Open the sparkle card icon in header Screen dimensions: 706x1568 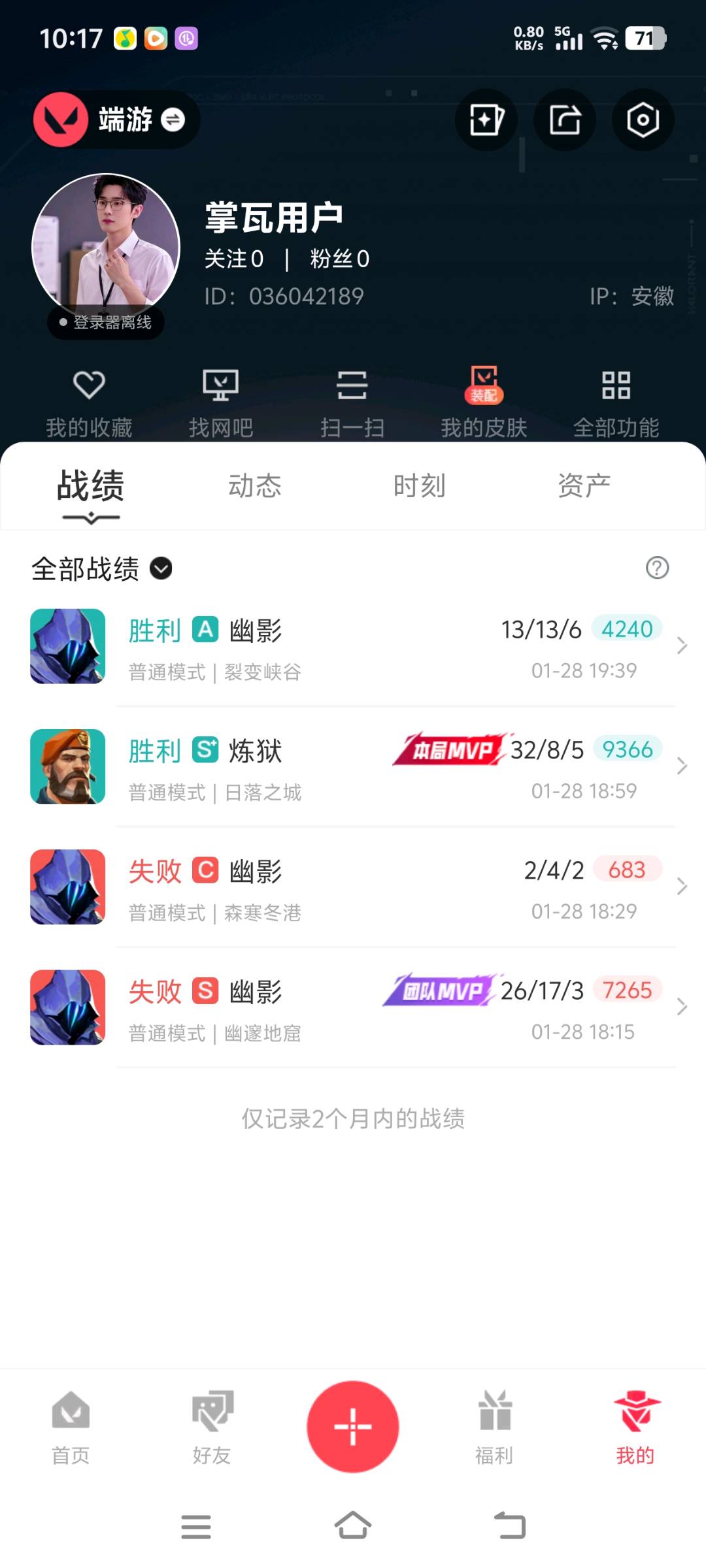click(486, 120)
